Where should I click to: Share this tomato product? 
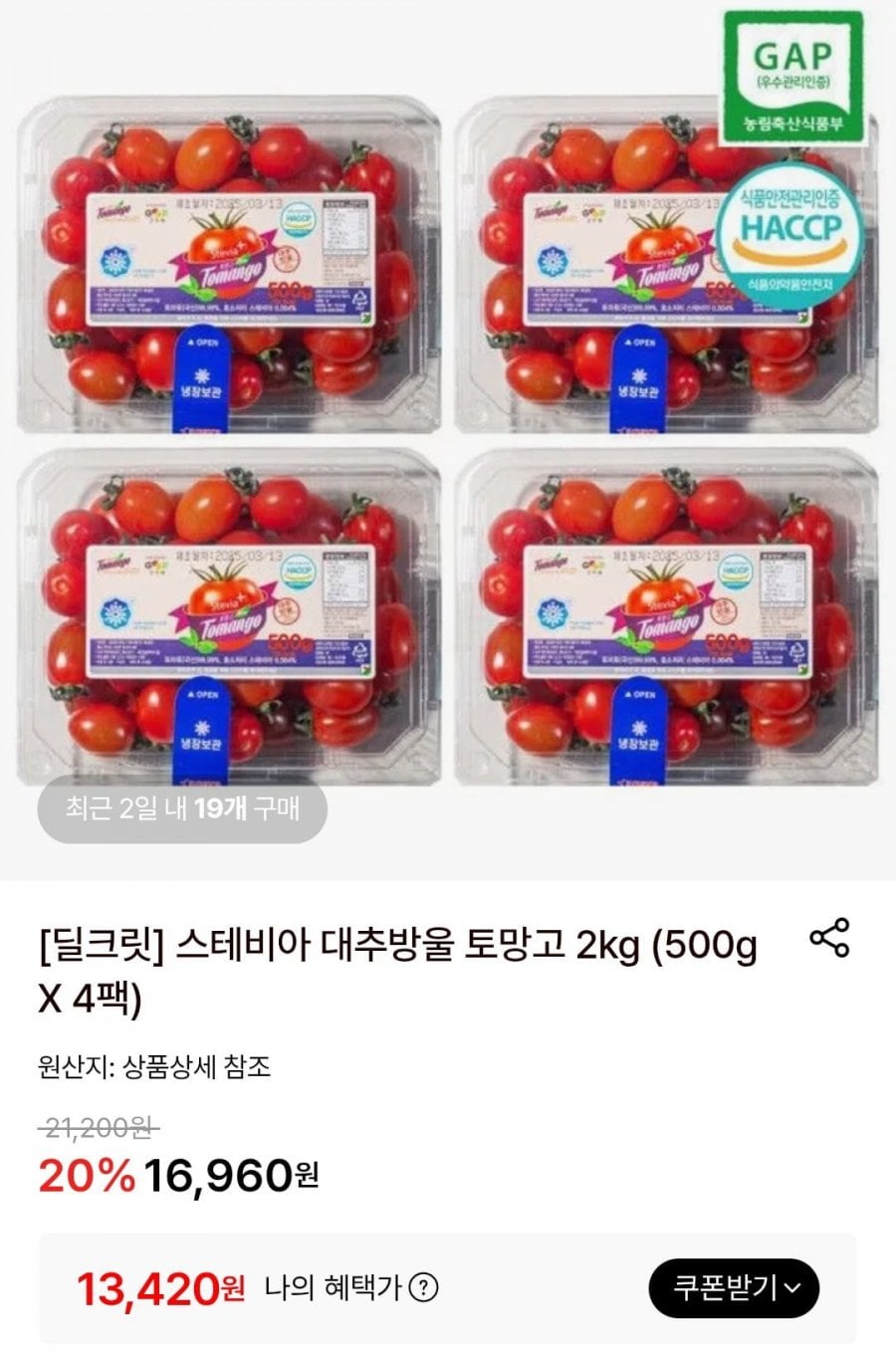pos(829,939)
